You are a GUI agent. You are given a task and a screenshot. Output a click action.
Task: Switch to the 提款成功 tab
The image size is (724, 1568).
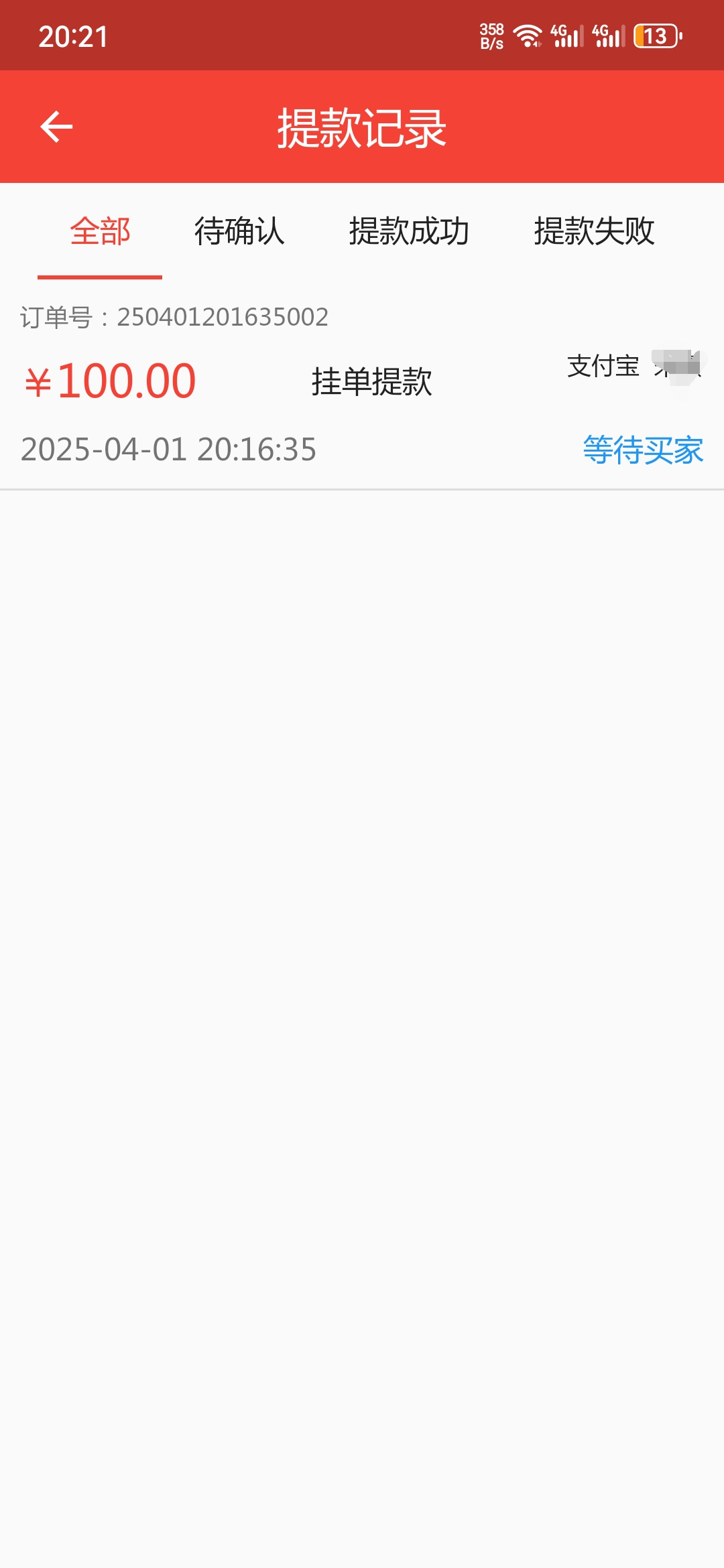coord(409,232)
